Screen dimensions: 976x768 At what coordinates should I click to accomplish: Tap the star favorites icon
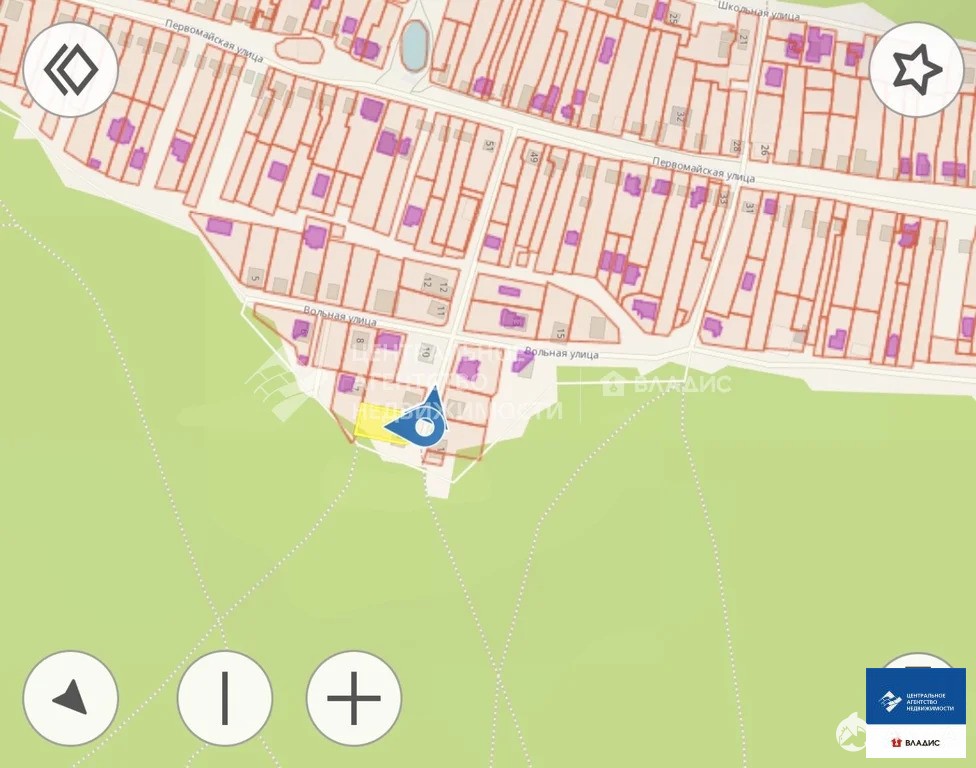tap(916, 69)
